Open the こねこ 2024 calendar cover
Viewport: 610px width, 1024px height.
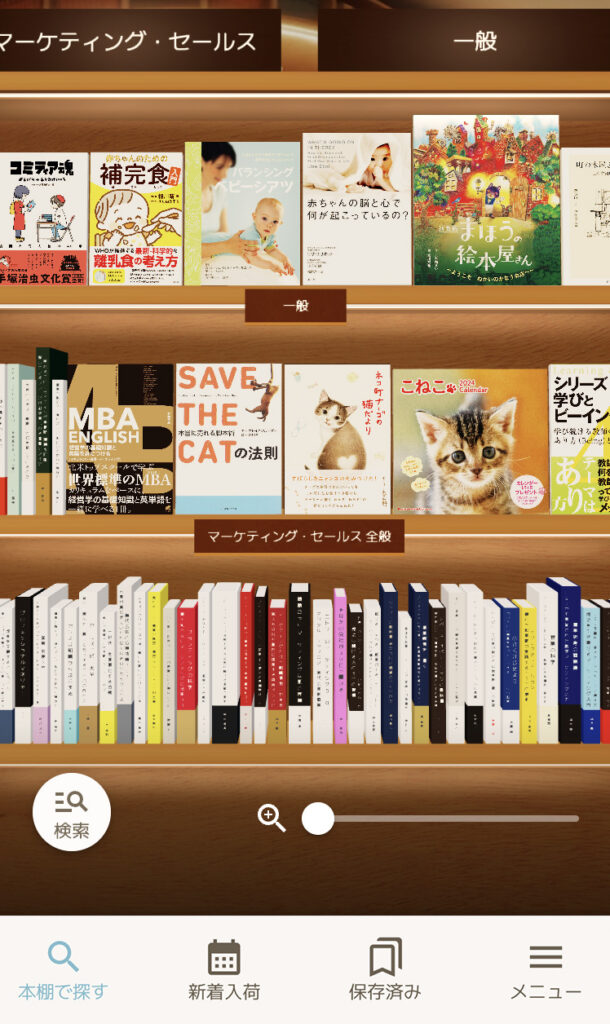[x=469, y=440]
